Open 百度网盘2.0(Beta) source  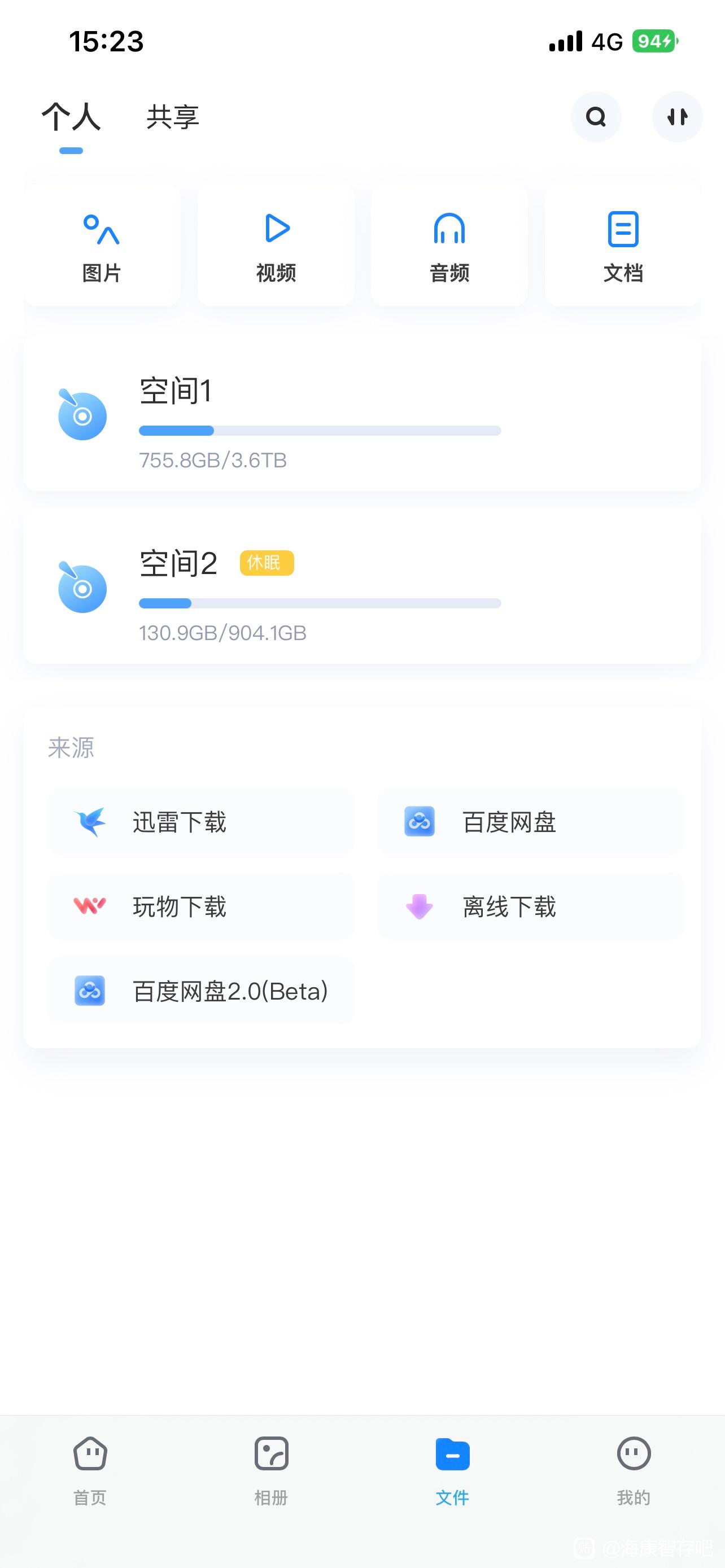tap(200, 991)
